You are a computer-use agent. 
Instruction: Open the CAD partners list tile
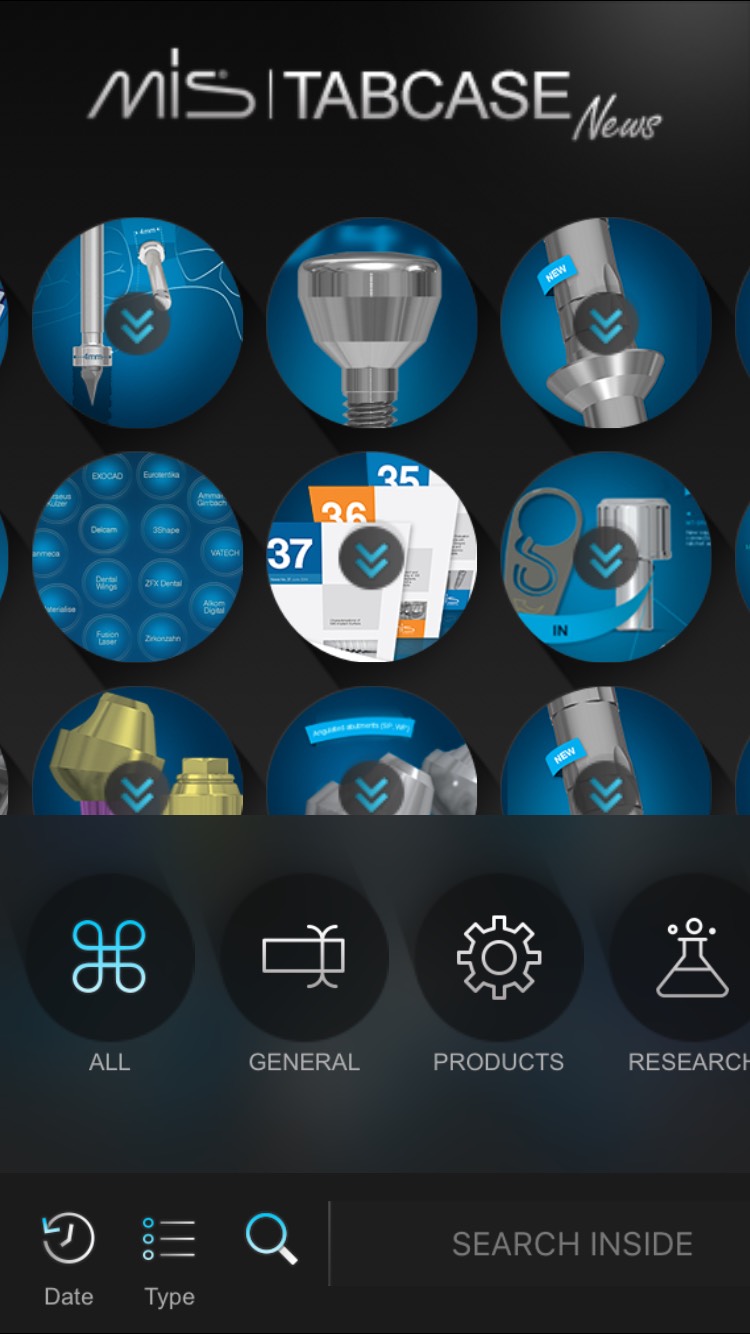click(138, 556)
